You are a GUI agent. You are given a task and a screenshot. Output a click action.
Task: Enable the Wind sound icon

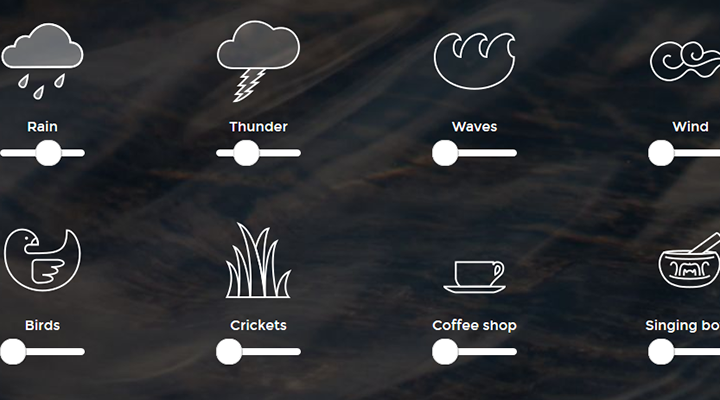688,60
